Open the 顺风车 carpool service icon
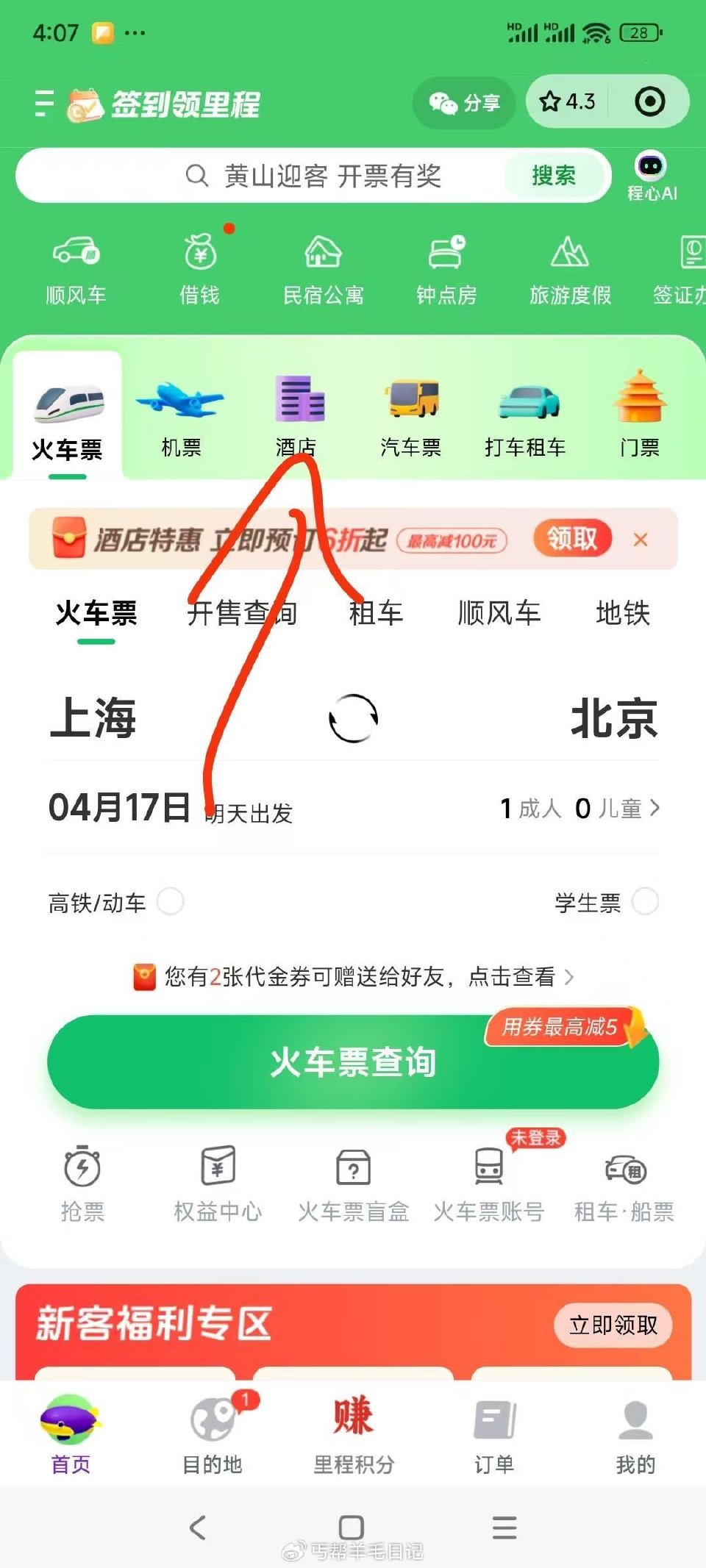Viewport: 706px width, 1568px height. pos(76,268)
